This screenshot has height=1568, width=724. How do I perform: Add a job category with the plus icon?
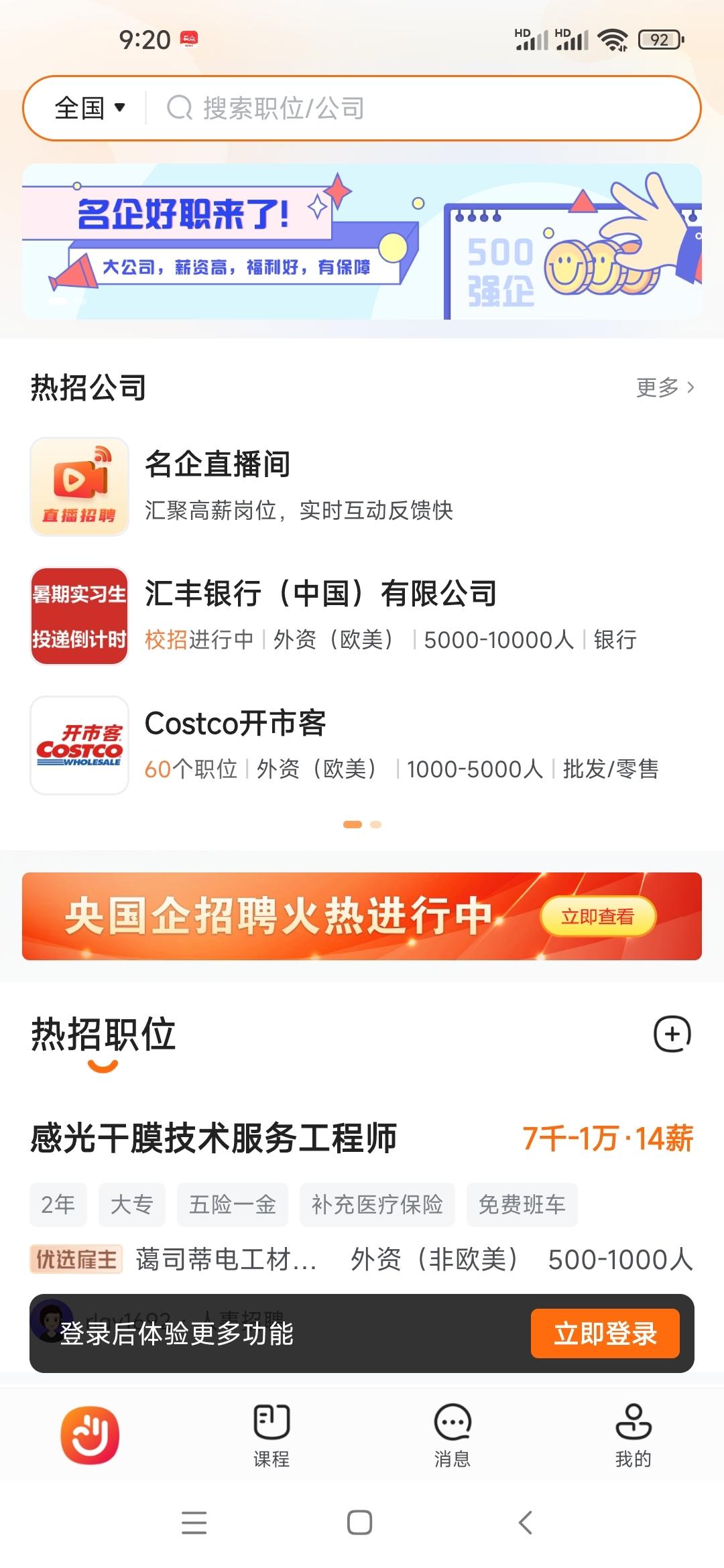click(x=672, y=1034)
